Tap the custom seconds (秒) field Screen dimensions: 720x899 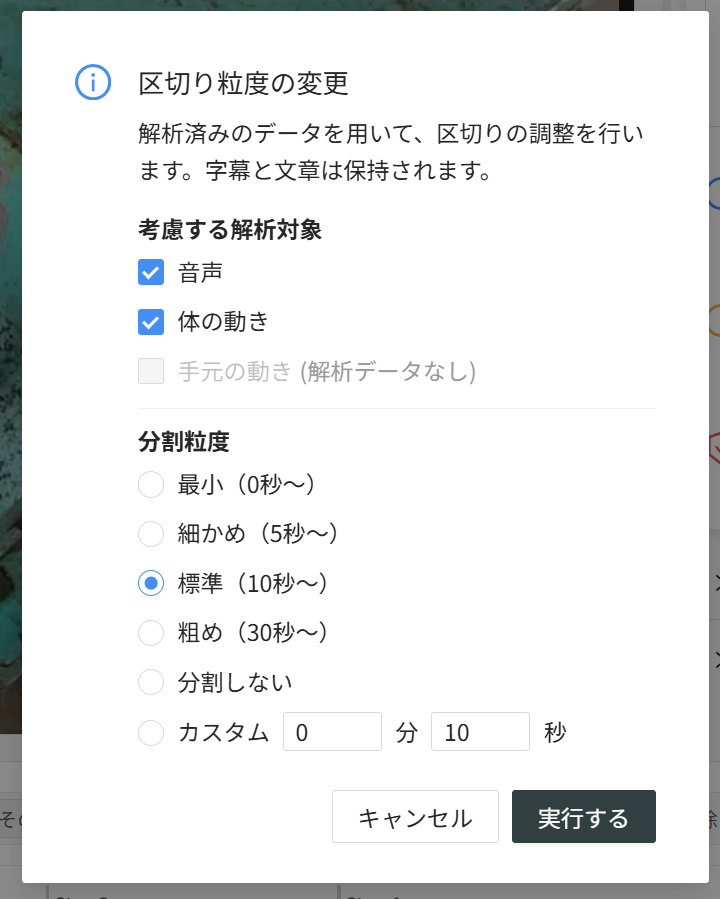click(480, 732)
